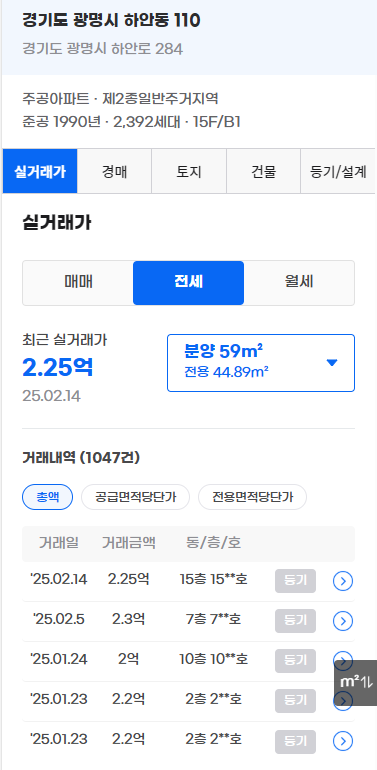Tap 등기 button for the '25.02.14 transaction
This screenshot has height=770, width=377.
click(x=295, y=581)
